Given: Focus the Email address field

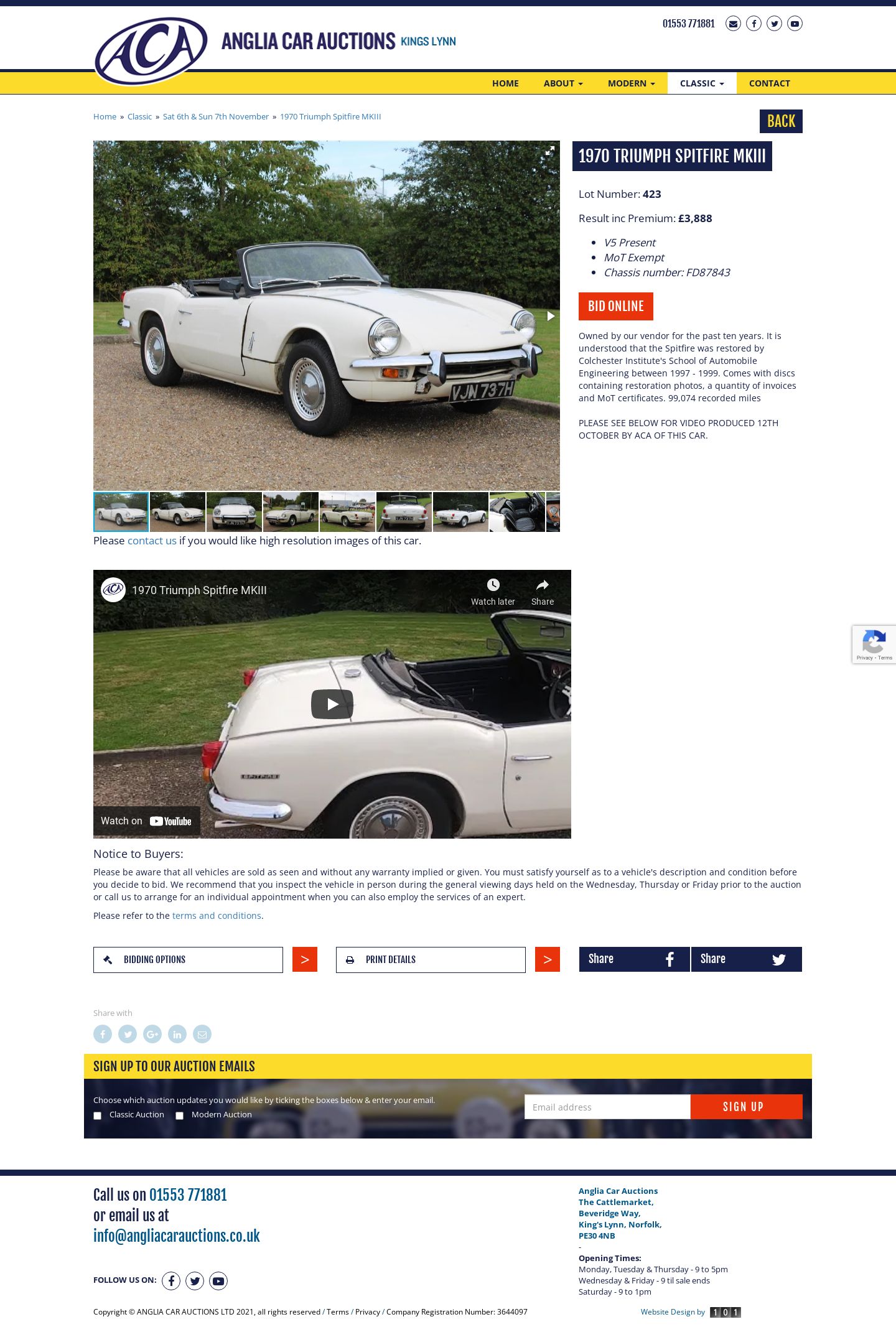Looking at the screenshot, I should pyautogui.click(x=607, y=1107).
